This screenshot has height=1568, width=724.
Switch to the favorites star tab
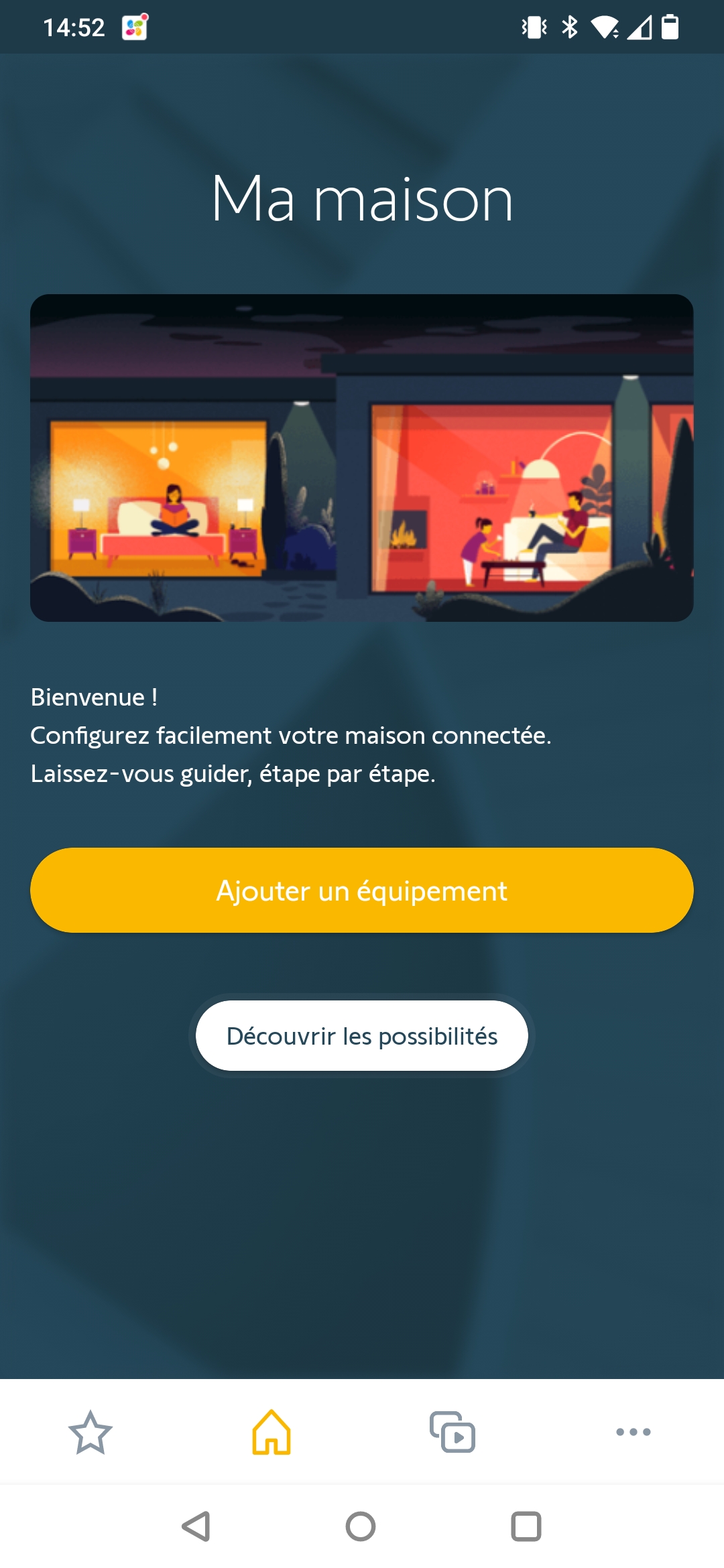(90, 1432)
